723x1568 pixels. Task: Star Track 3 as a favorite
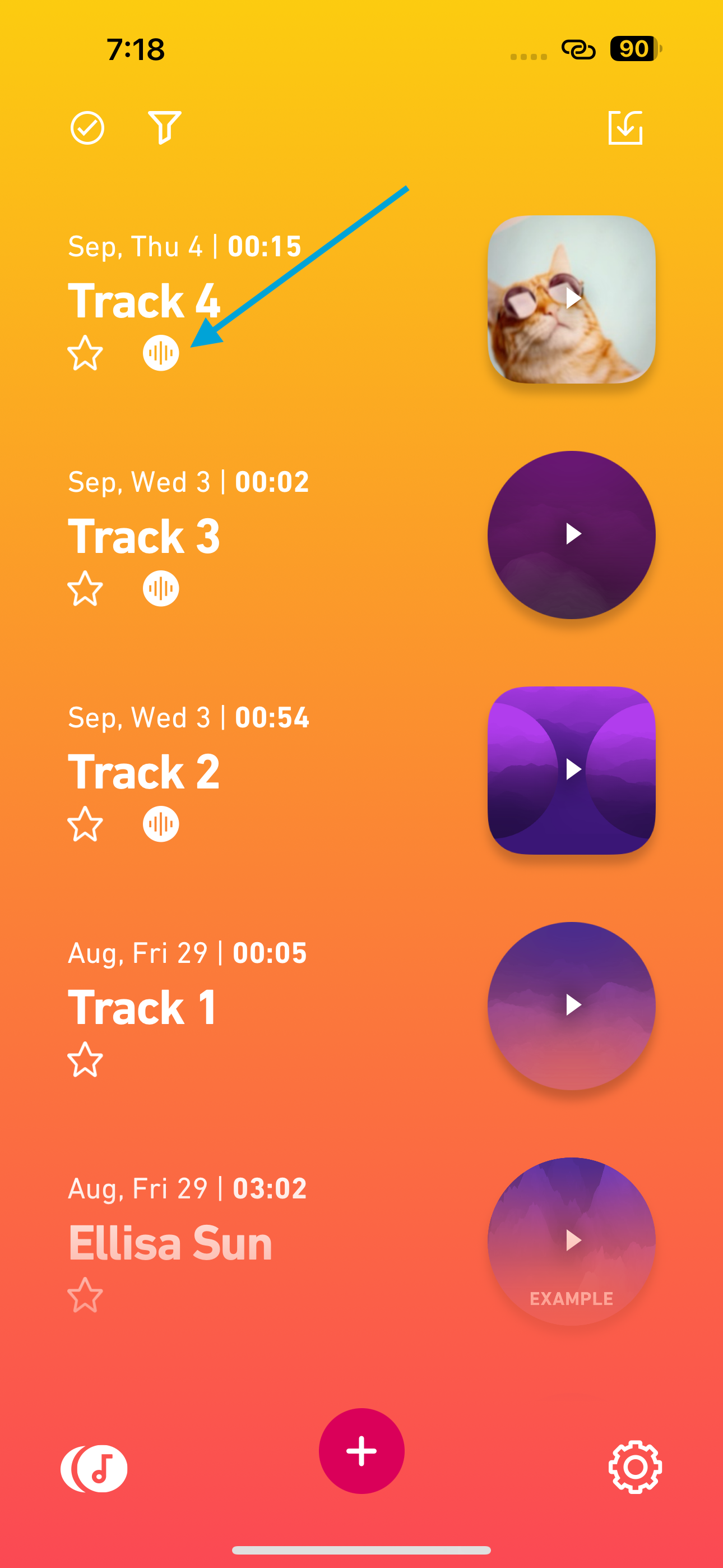(x=85, y=589)
